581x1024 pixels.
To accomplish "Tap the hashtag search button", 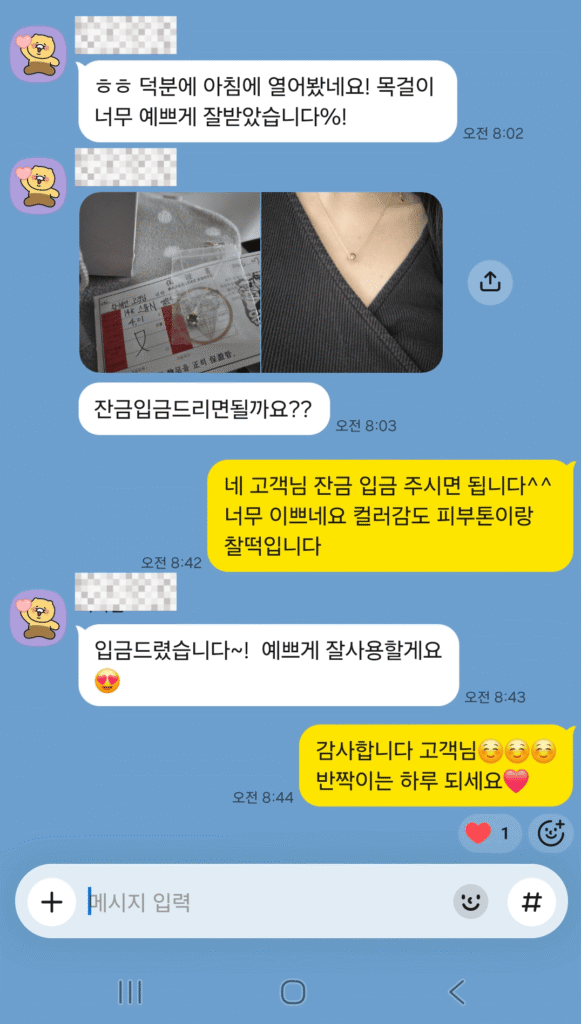I will tap(531, 902).
